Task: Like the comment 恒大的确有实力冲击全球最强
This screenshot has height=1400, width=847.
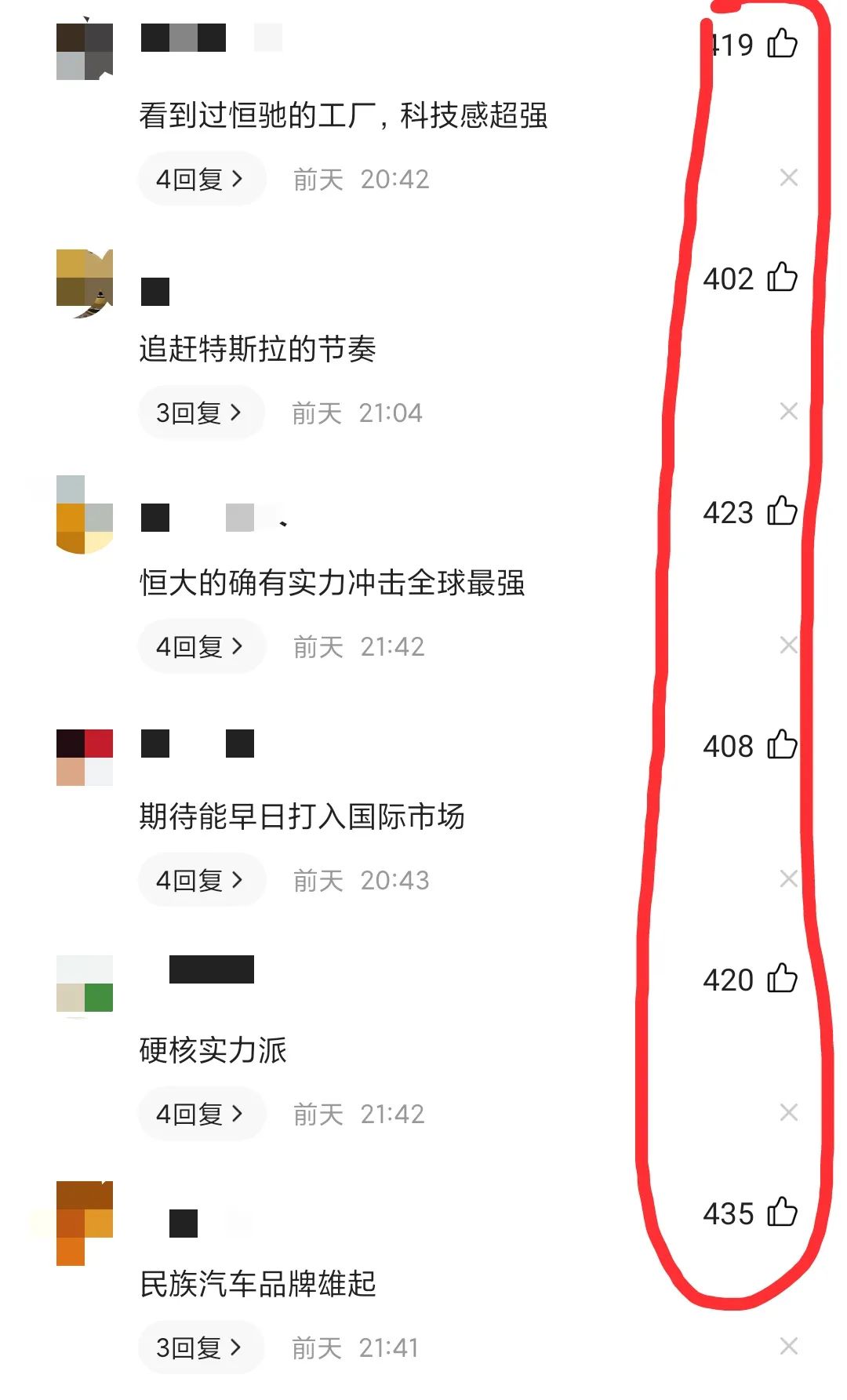Action: pyautogui.click(x=782, y=511)
